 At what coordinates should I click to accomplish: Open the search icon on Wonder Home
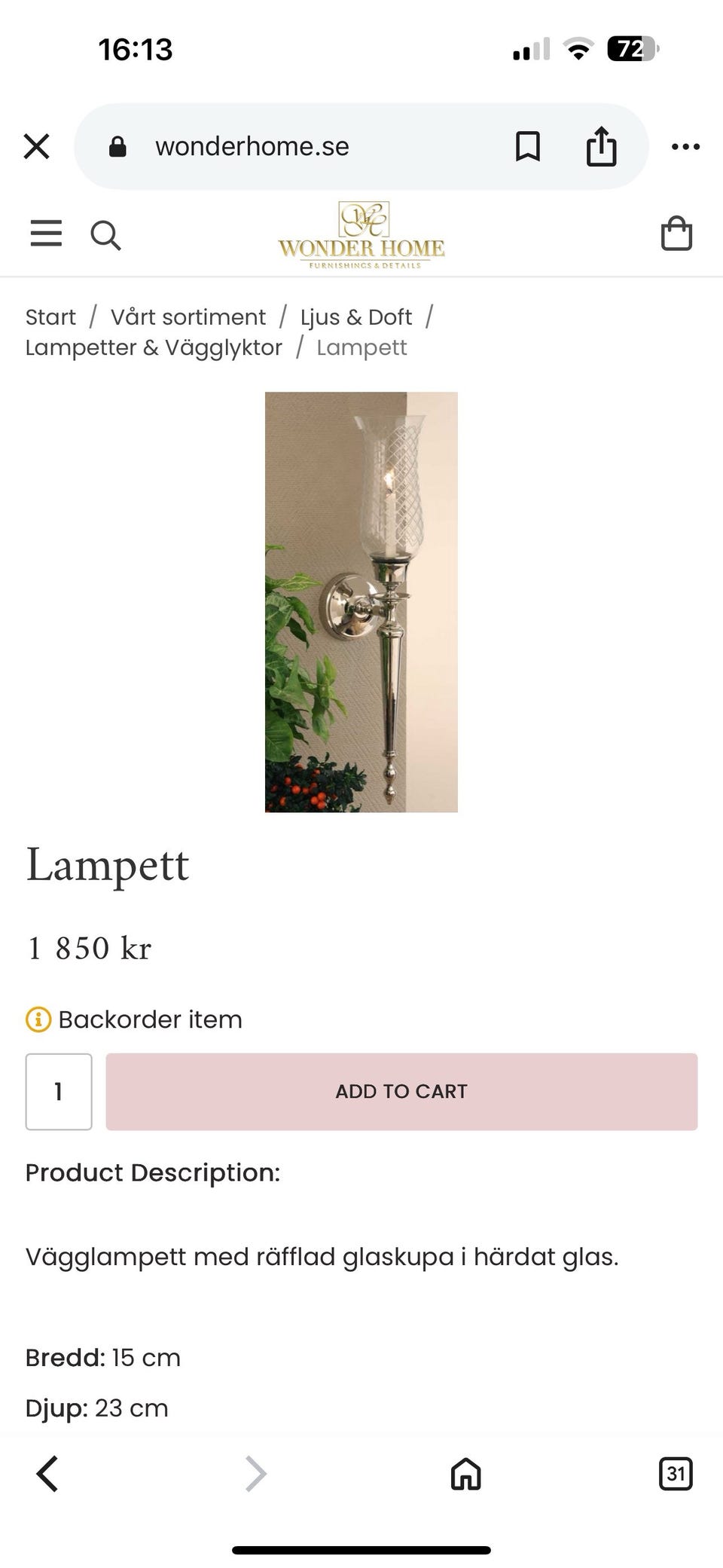coord(105,234)
